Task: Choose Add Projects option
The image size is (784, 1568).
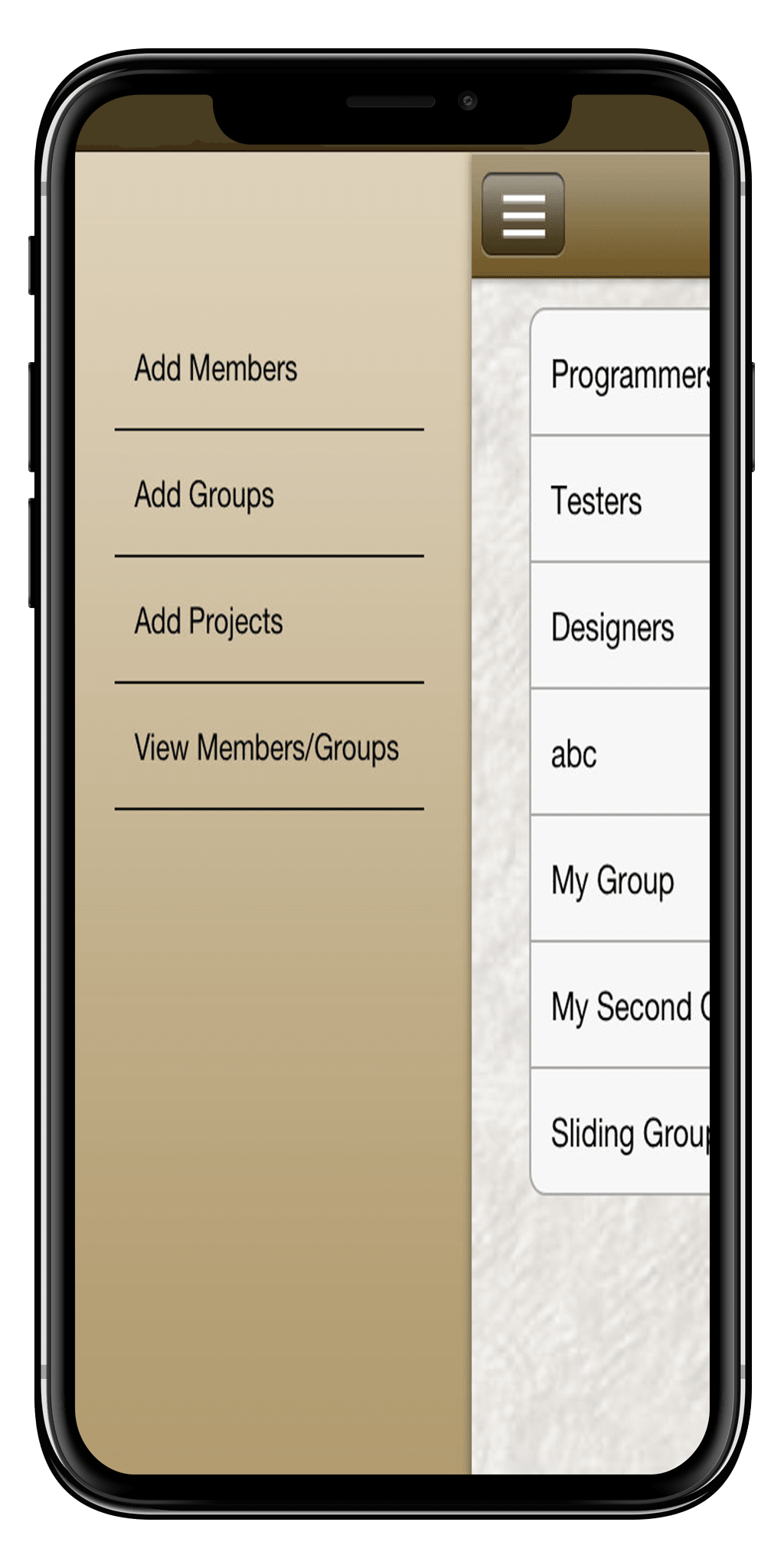Action: 269,621
